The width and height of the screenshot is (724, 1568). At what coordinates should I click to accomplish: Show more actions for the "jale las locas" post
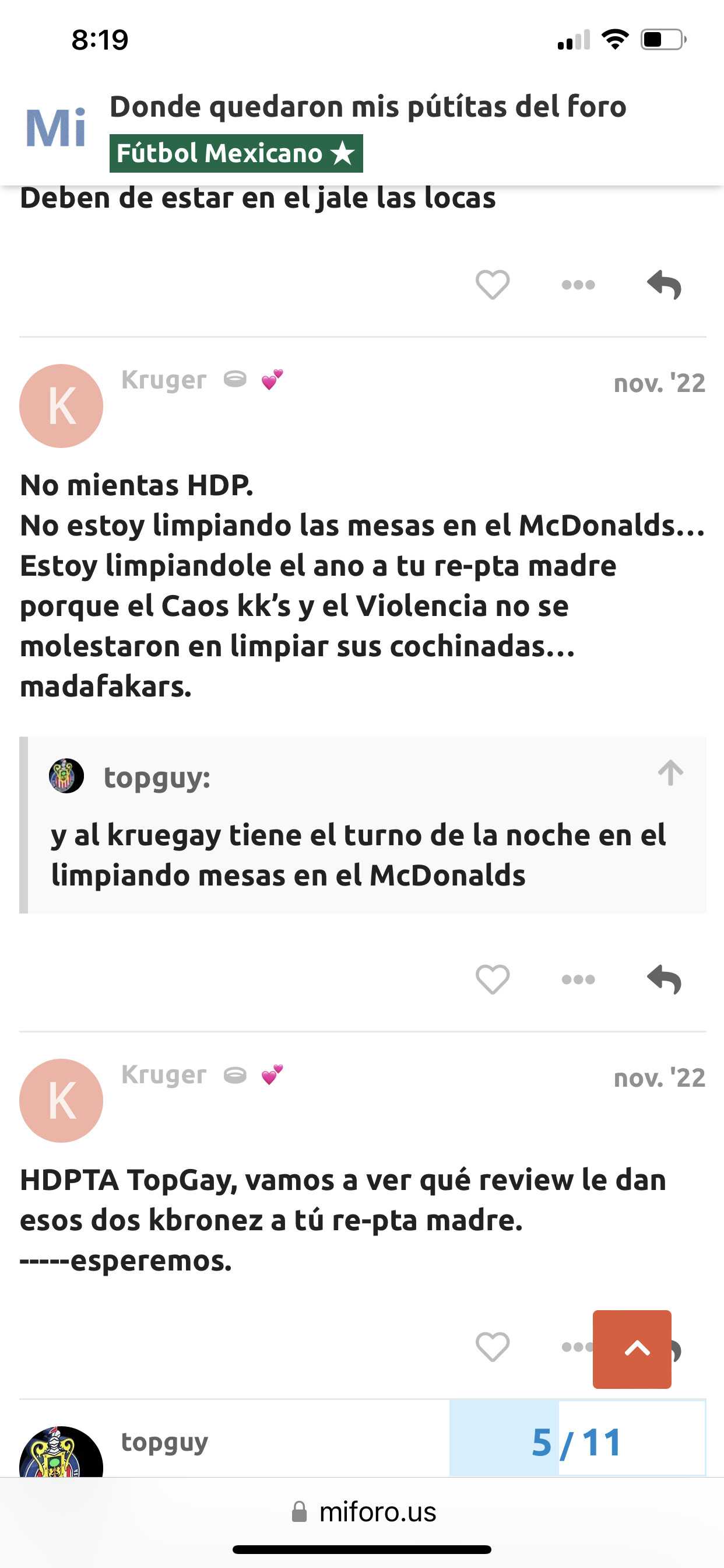[x=578, y=285]
